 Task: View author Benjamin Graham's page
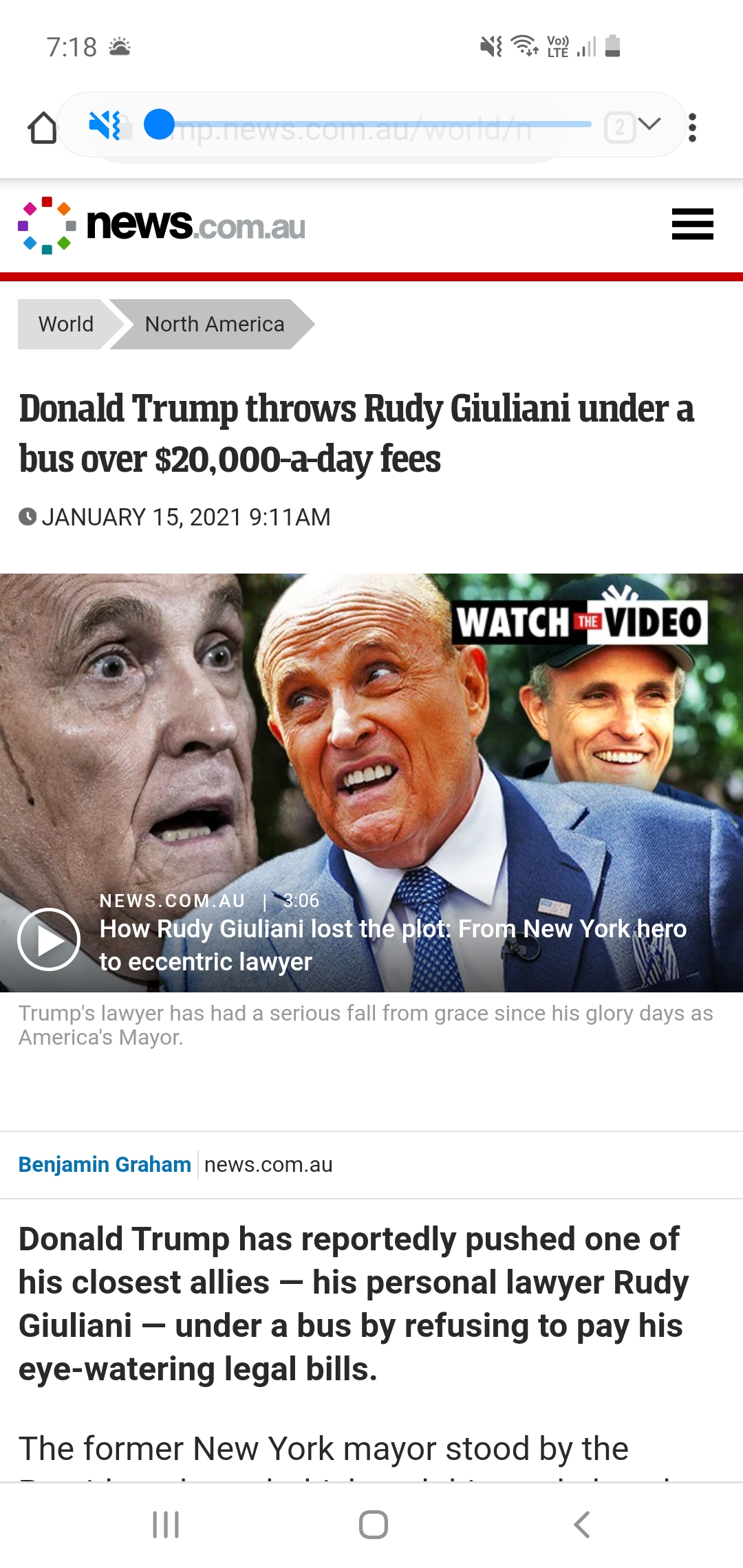coord(105,1164)
